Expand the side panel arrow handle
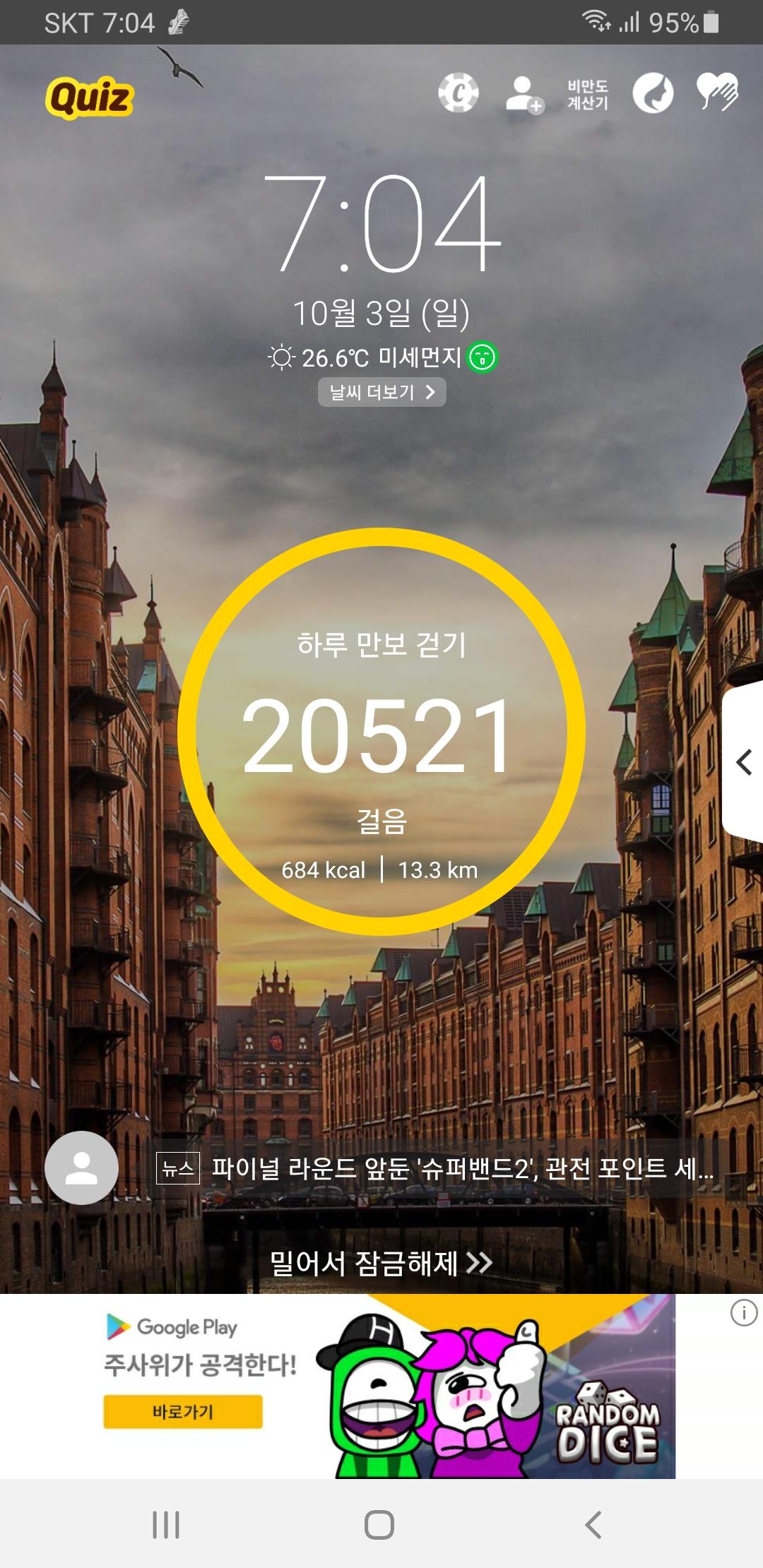 [744, 762]
